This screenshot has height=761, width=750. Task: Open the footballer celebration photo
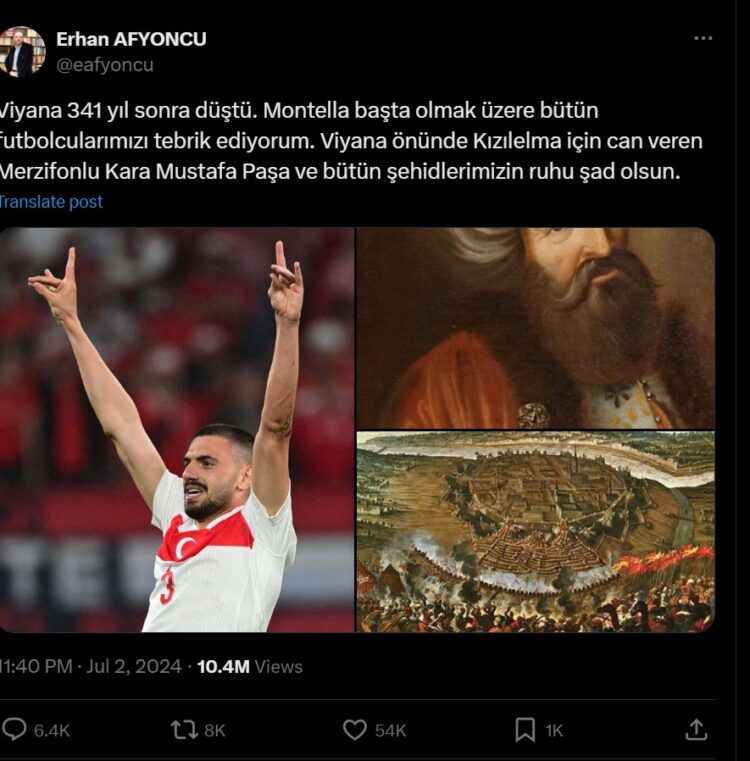[176, 430]
